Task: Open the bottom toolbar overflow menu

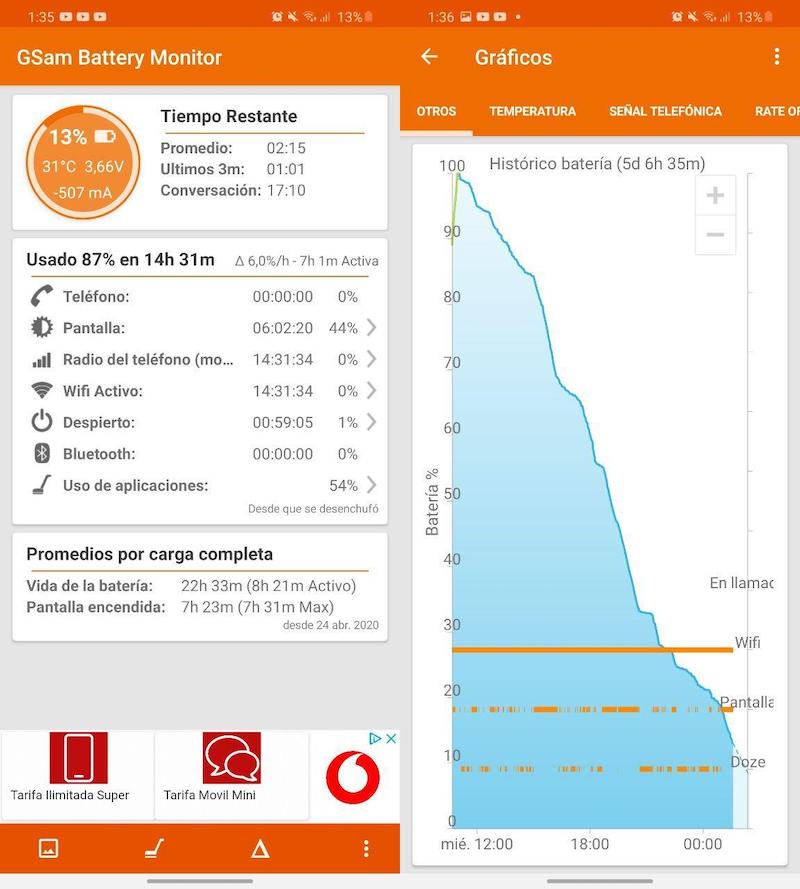Action: coord(366,848)
